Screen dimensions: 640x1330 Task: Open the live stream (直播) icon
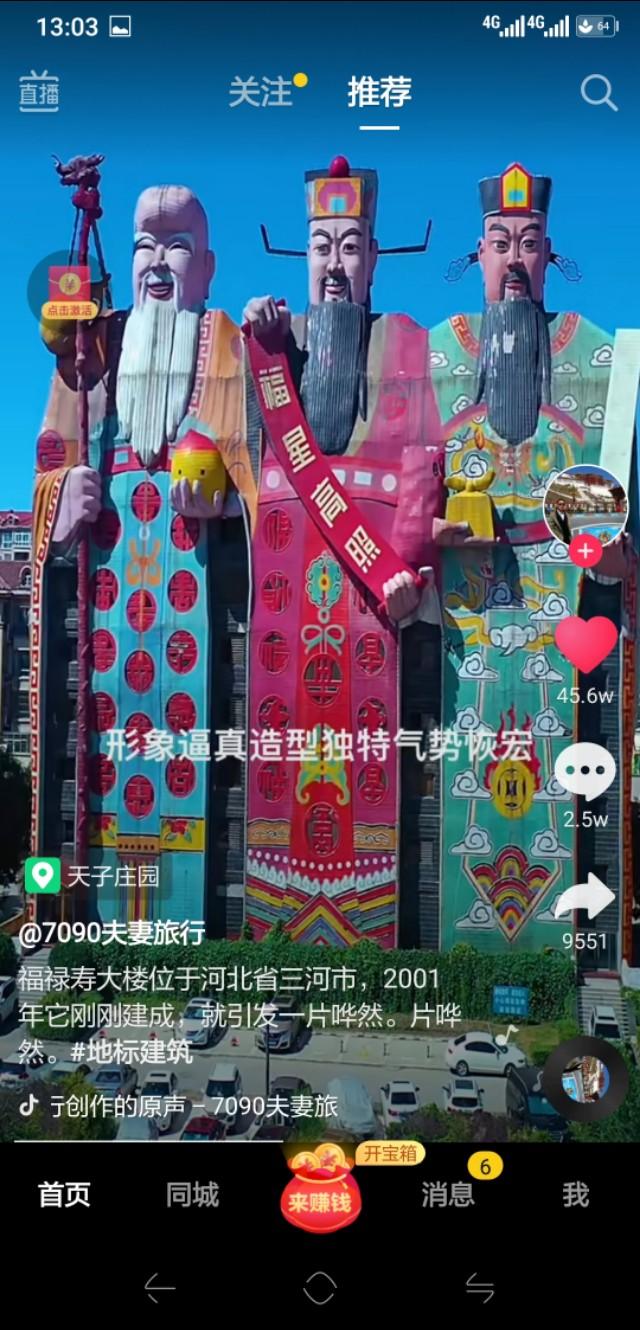39,92
